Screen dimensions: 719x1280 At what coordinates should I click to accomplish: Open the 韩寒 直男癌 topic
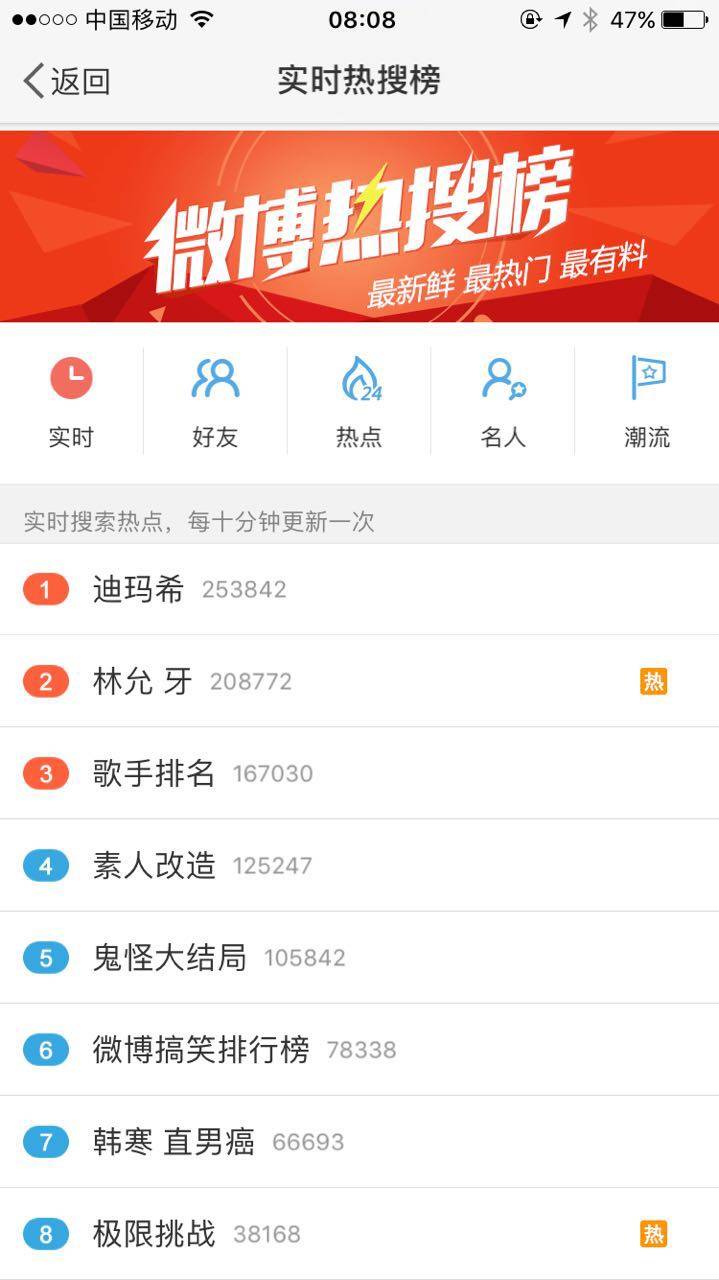[x=174, y=1142]
